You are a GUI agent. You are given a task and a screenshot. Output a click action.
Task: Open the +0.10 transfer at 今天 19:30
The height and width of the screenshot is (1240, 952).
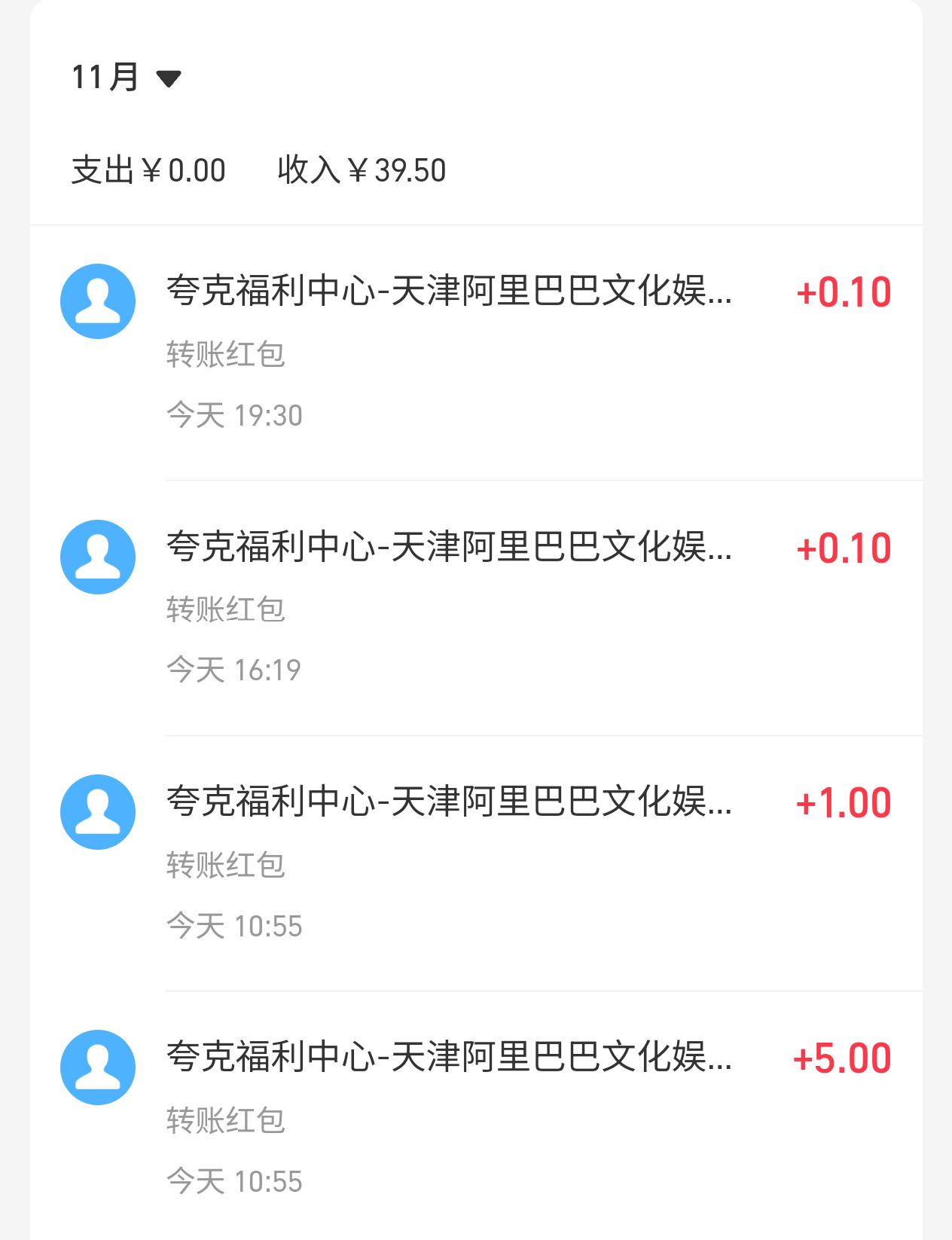(476, 353)
